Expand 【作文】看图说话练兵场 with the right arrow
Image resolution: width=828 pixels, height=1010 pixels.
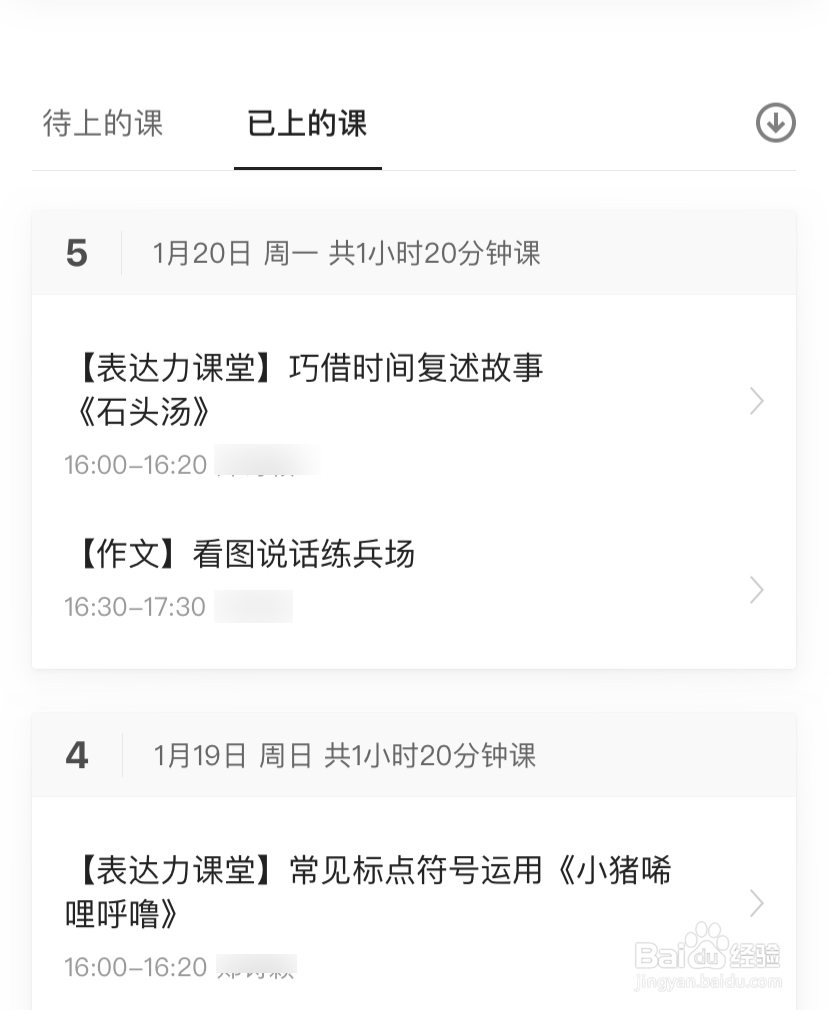coord(757,590)
